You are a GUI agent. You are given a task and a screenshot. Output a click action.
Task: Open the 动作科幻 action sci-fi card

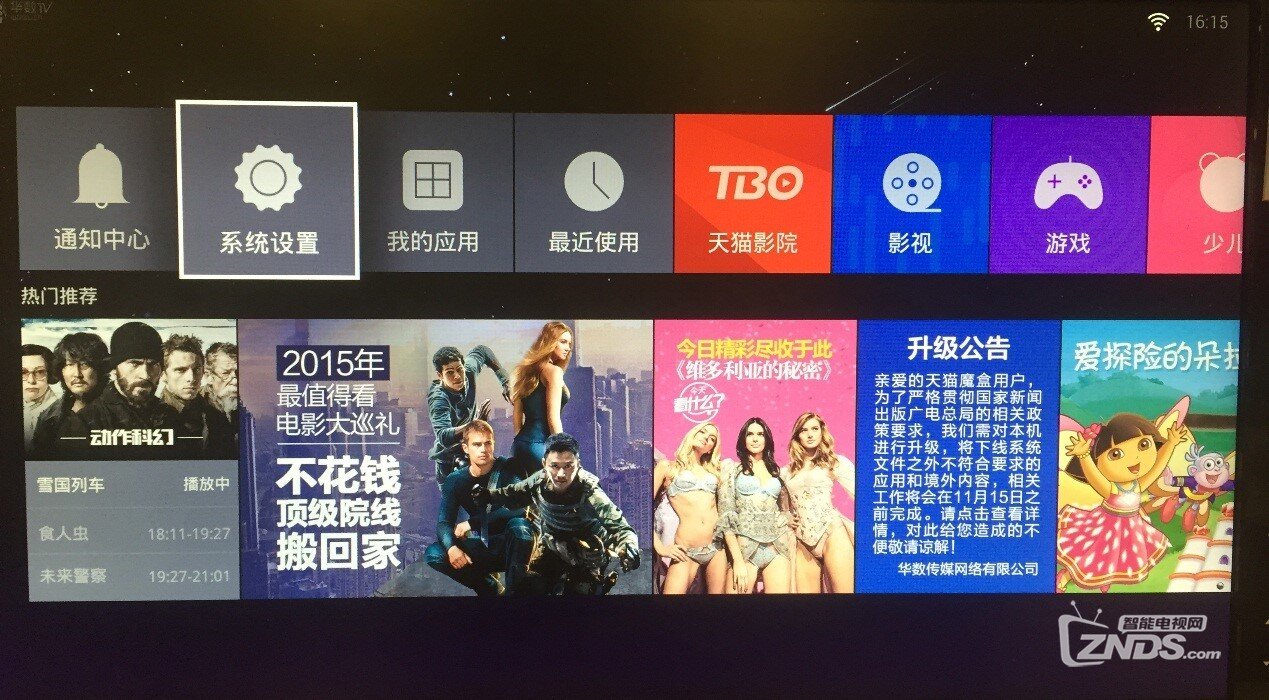[129, 387]
